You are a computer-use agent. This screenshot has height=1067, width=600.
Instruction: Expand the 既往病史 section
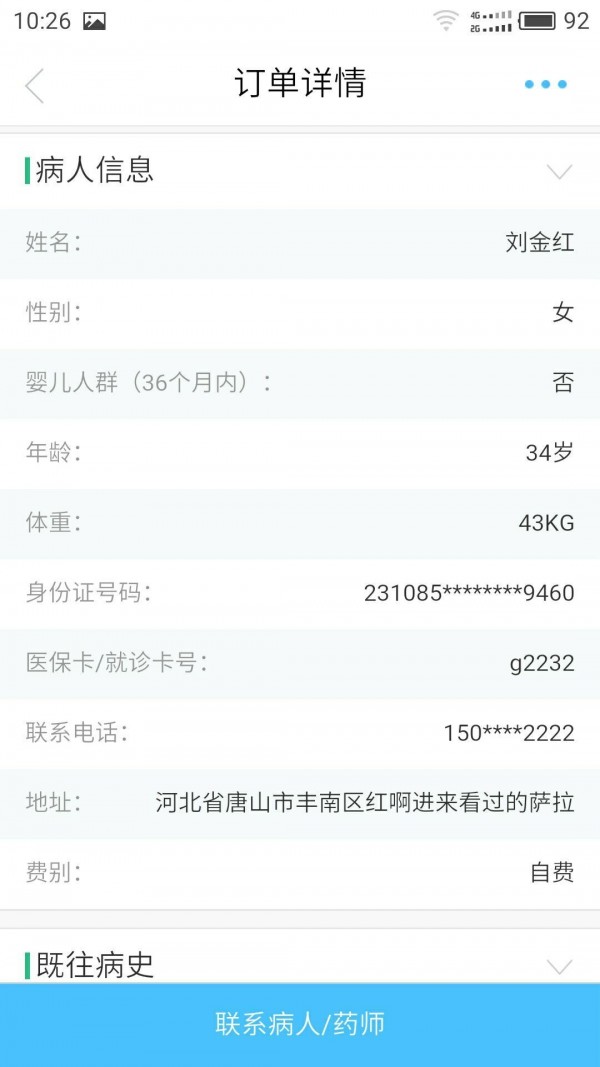(559, 966)
